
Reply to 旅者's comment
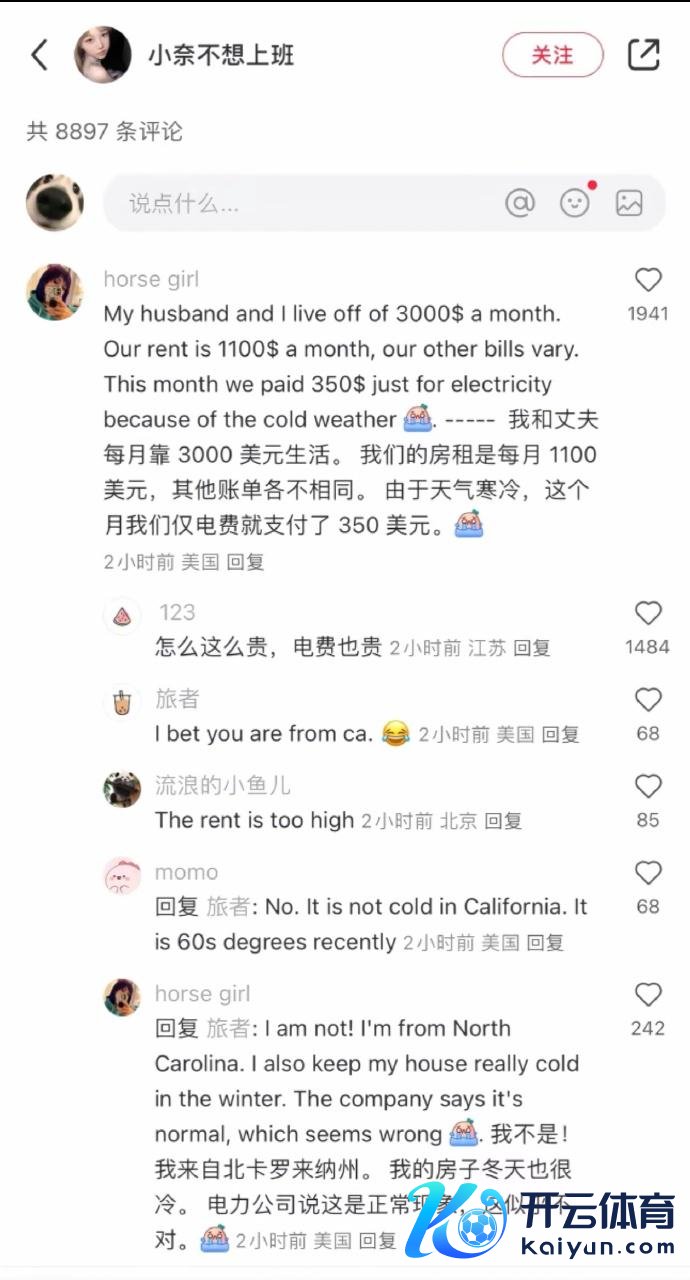coord(560,735)
